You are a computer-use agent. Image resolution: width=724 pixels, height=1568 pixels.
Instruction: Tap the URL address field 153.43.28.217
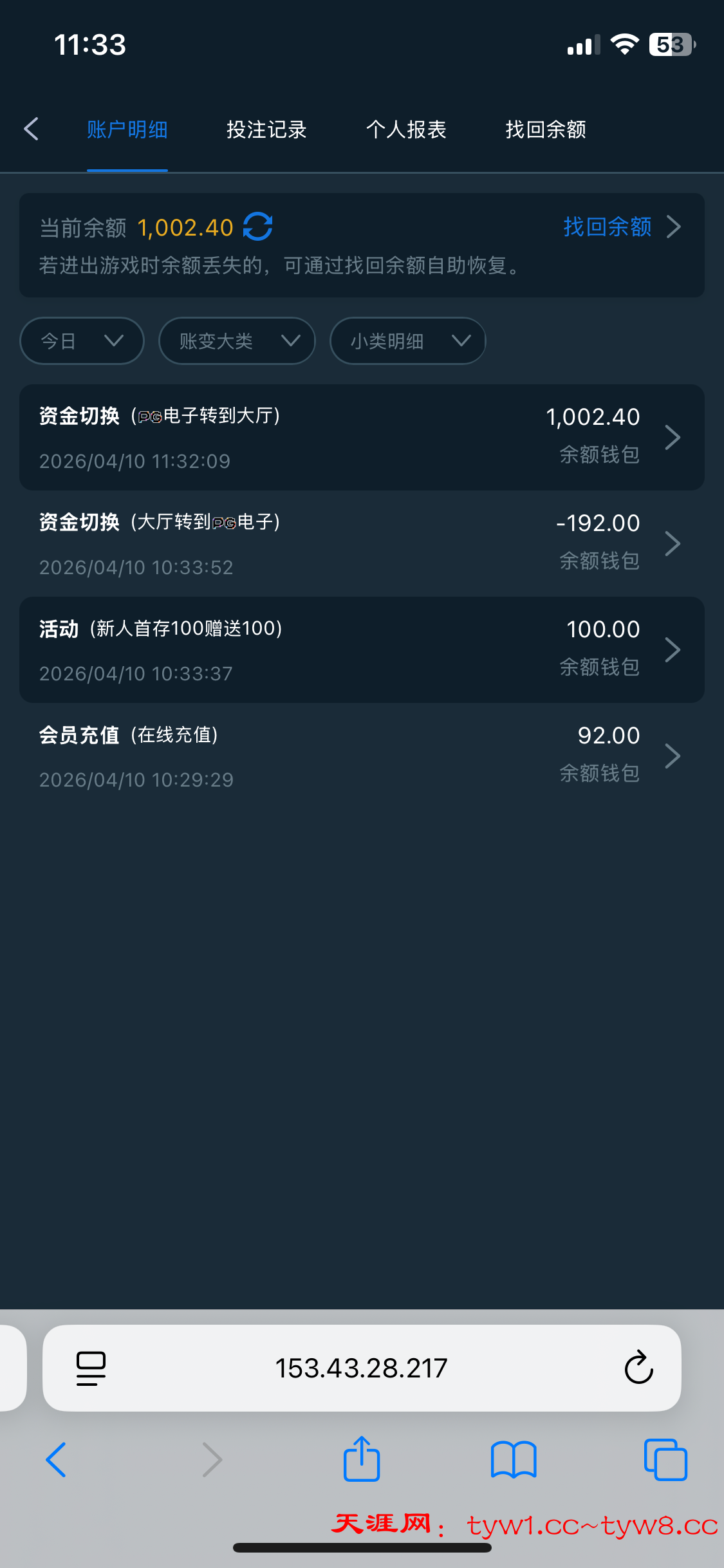point(362,1369)
